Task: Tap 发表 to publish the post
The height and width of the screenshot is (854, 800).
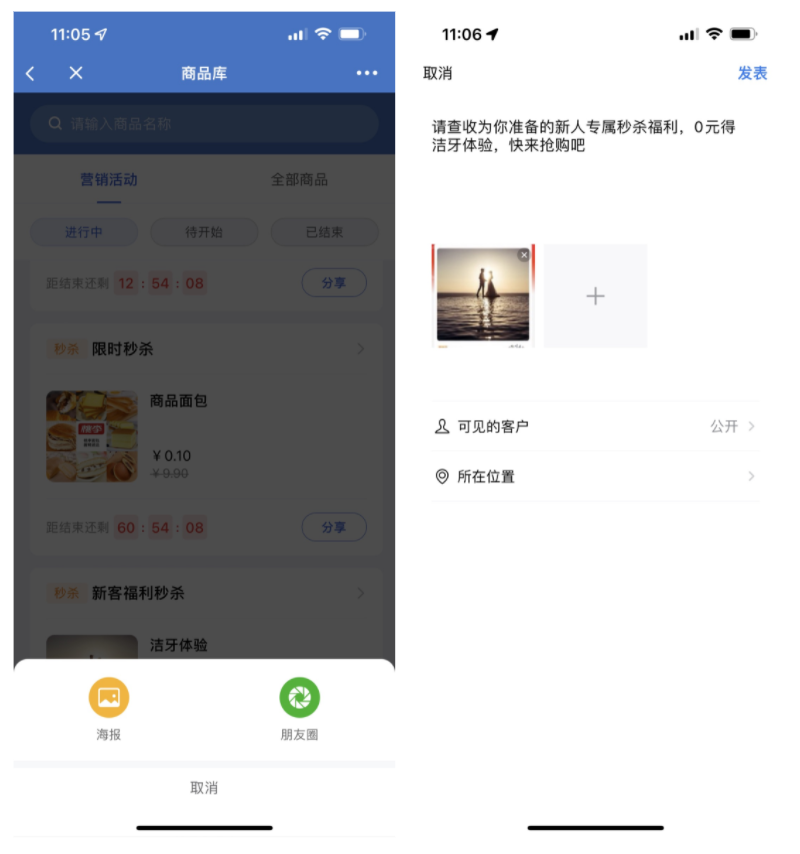Action: (752, 73)
